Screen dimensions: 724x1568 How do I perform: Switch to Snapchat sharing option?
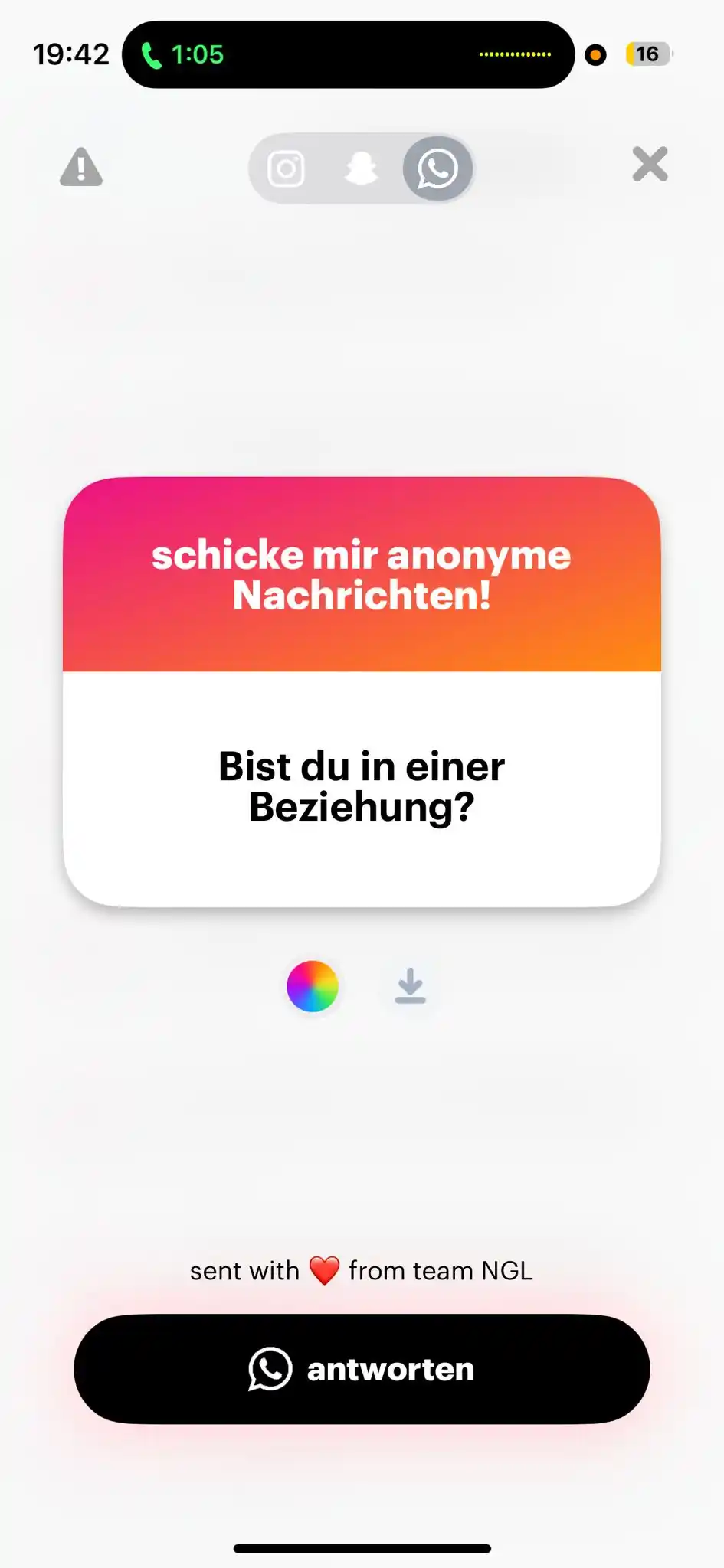click(x=361, y=168)
